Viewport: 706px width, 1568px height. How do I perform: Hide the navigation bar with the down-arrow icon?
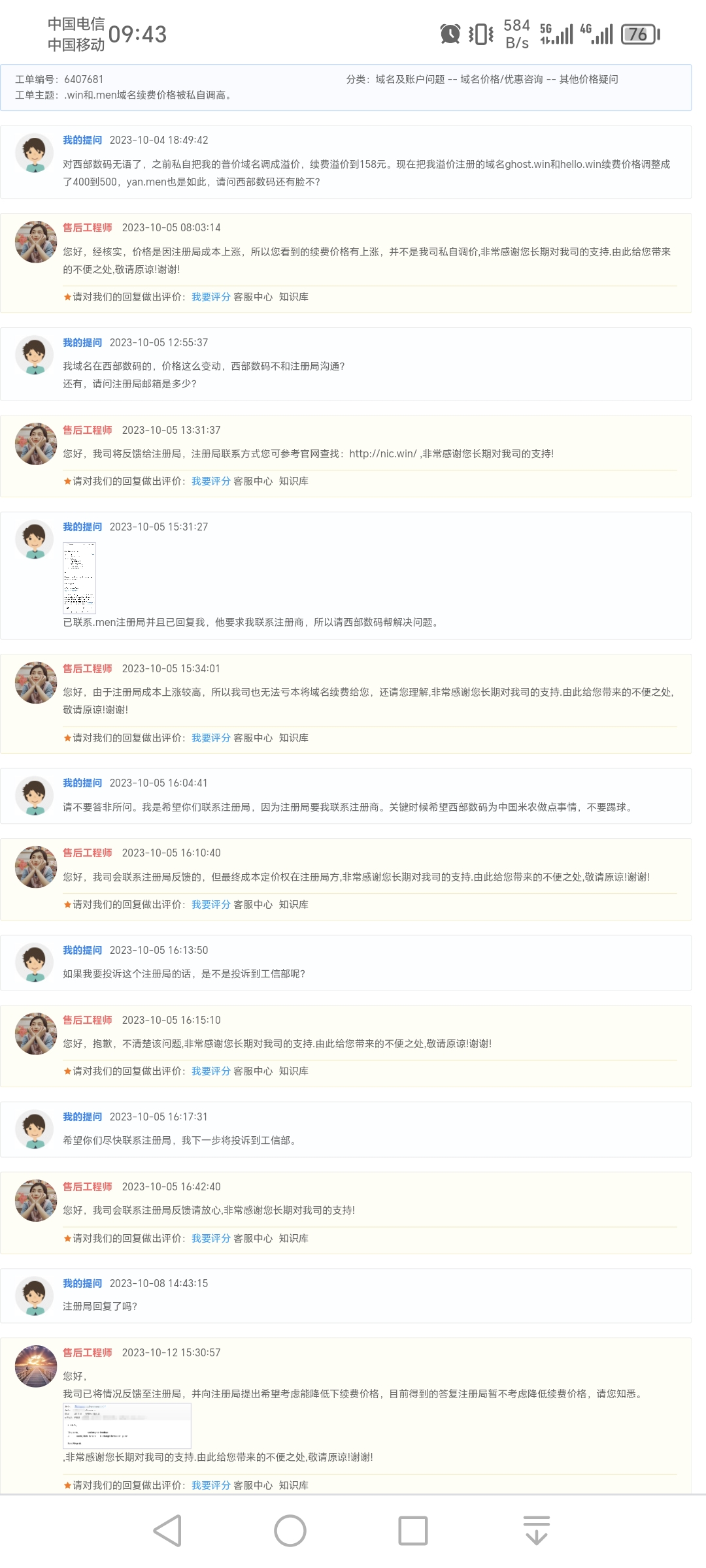537,1531
